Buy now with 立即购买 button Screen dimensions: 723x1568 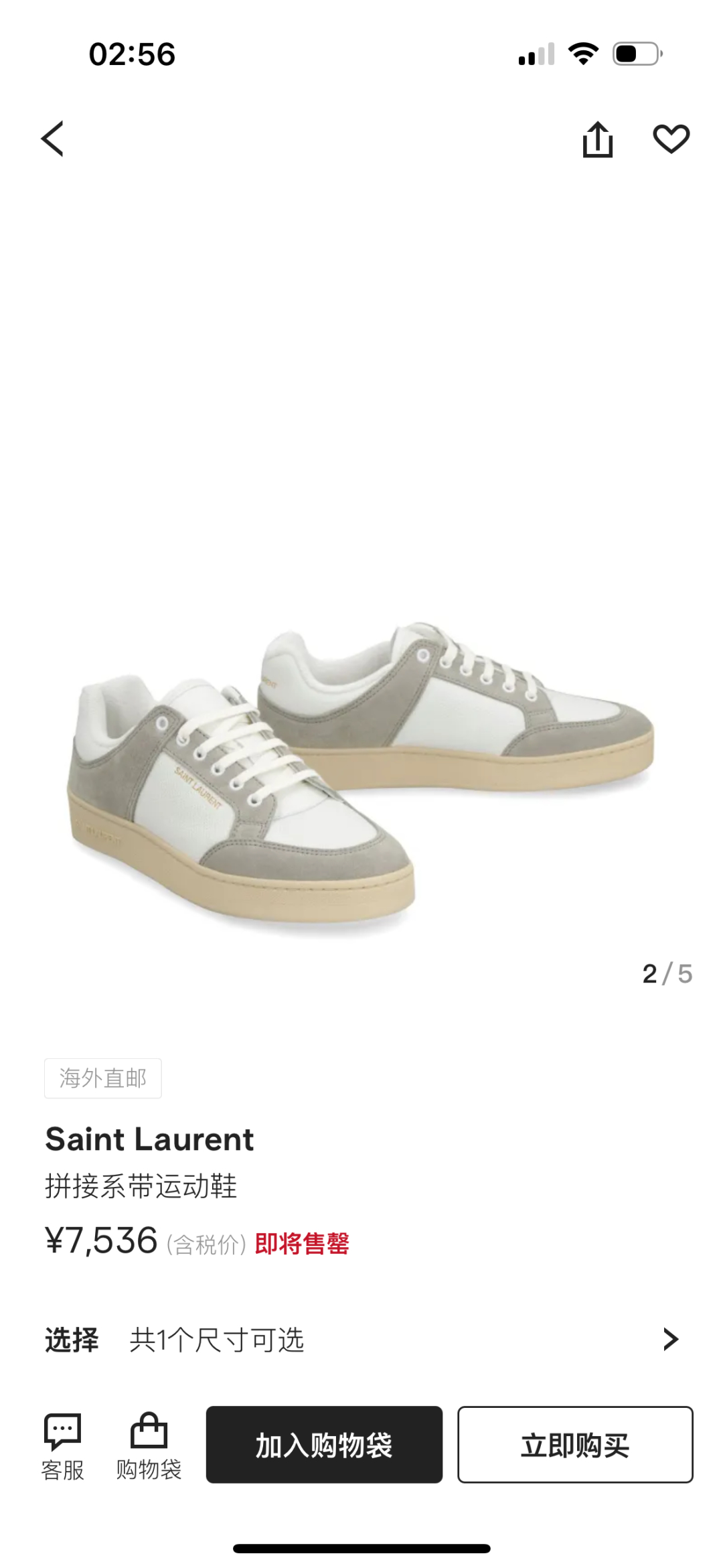point(575,1445)
